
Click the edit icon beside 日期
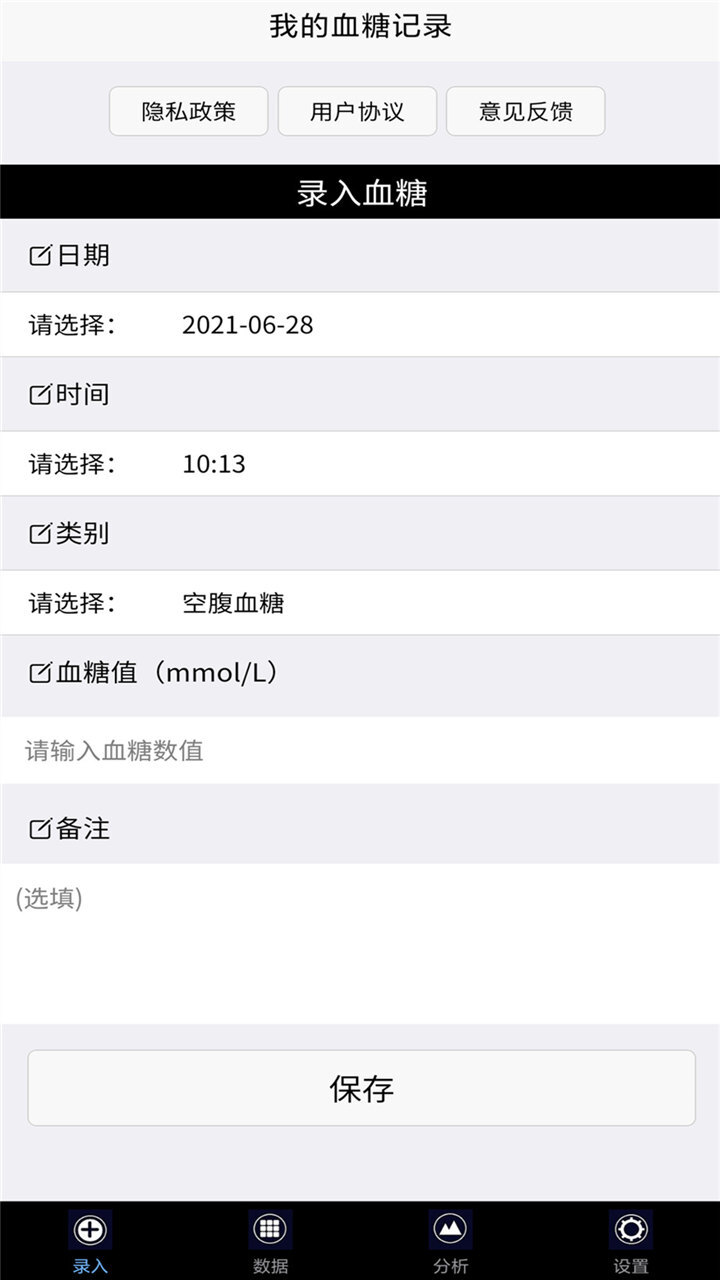[x=39, y=254]
